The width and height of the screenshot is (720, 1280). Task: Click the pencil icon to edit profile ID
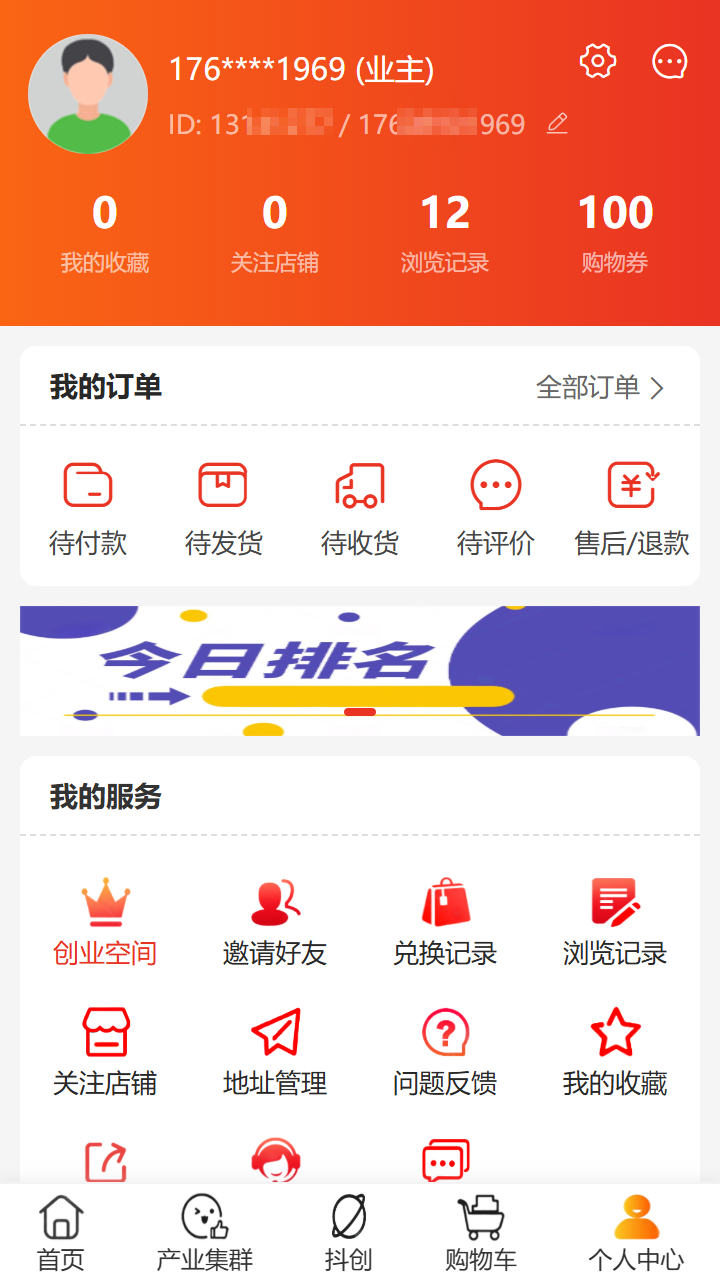[x=557, y=124]
